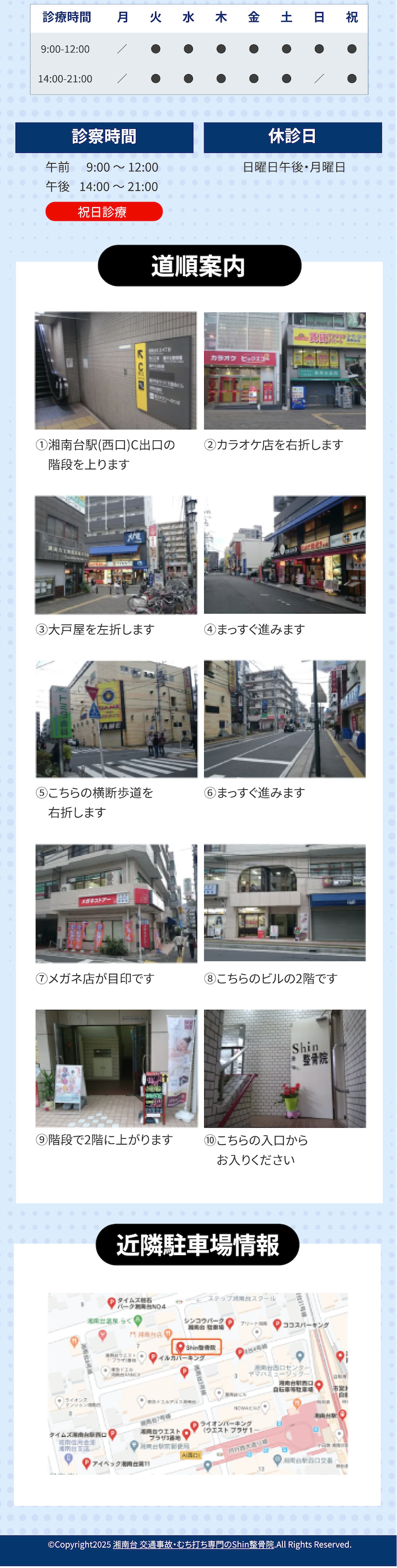Open the Shin整骨院 footer link
This screenshot has width=397, height=1568.
click(x=193, y=1543)
